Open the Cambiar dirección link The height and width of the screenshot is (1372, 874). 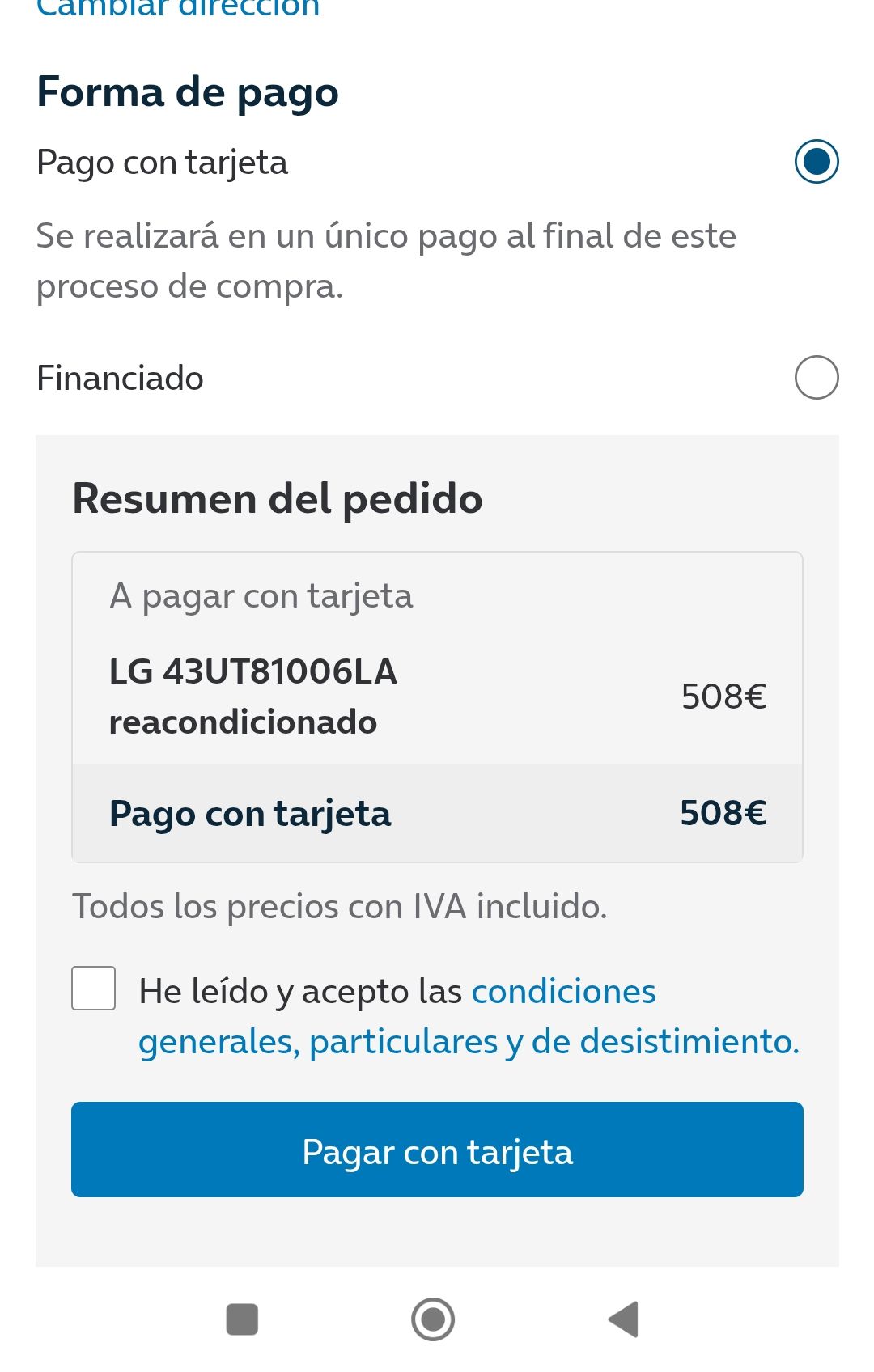(178, 8)
